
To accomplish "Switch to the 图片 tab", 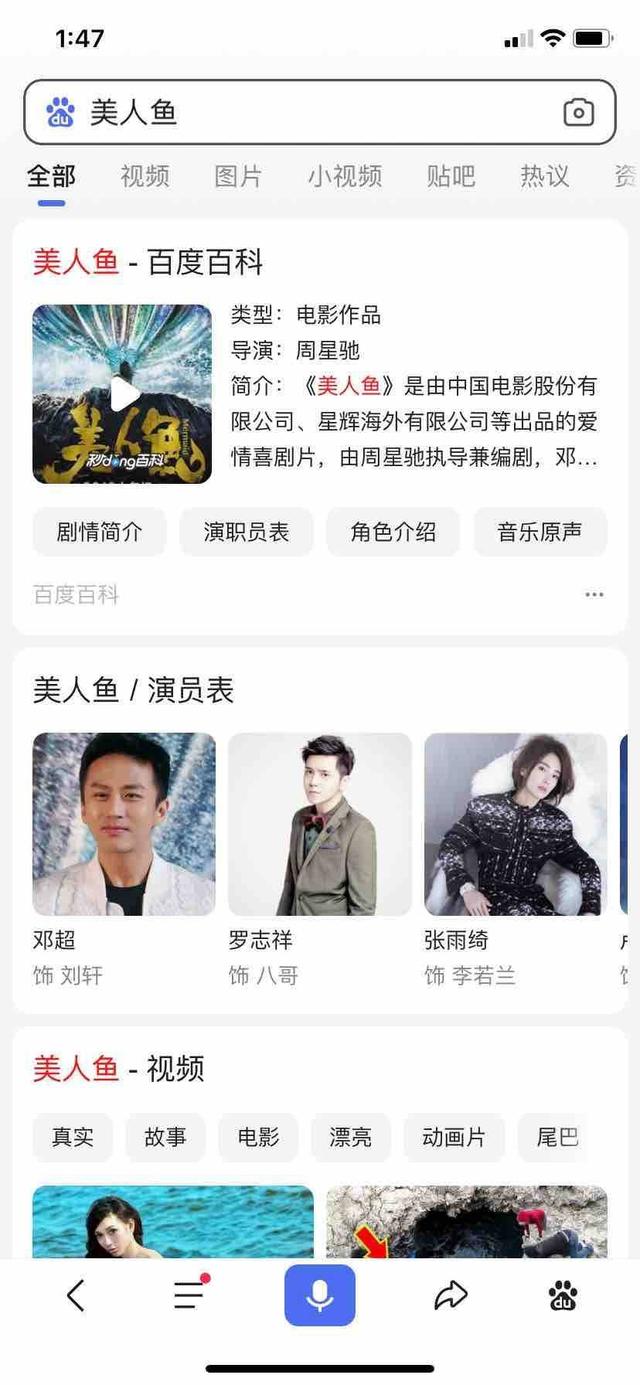I will (238, 177).
